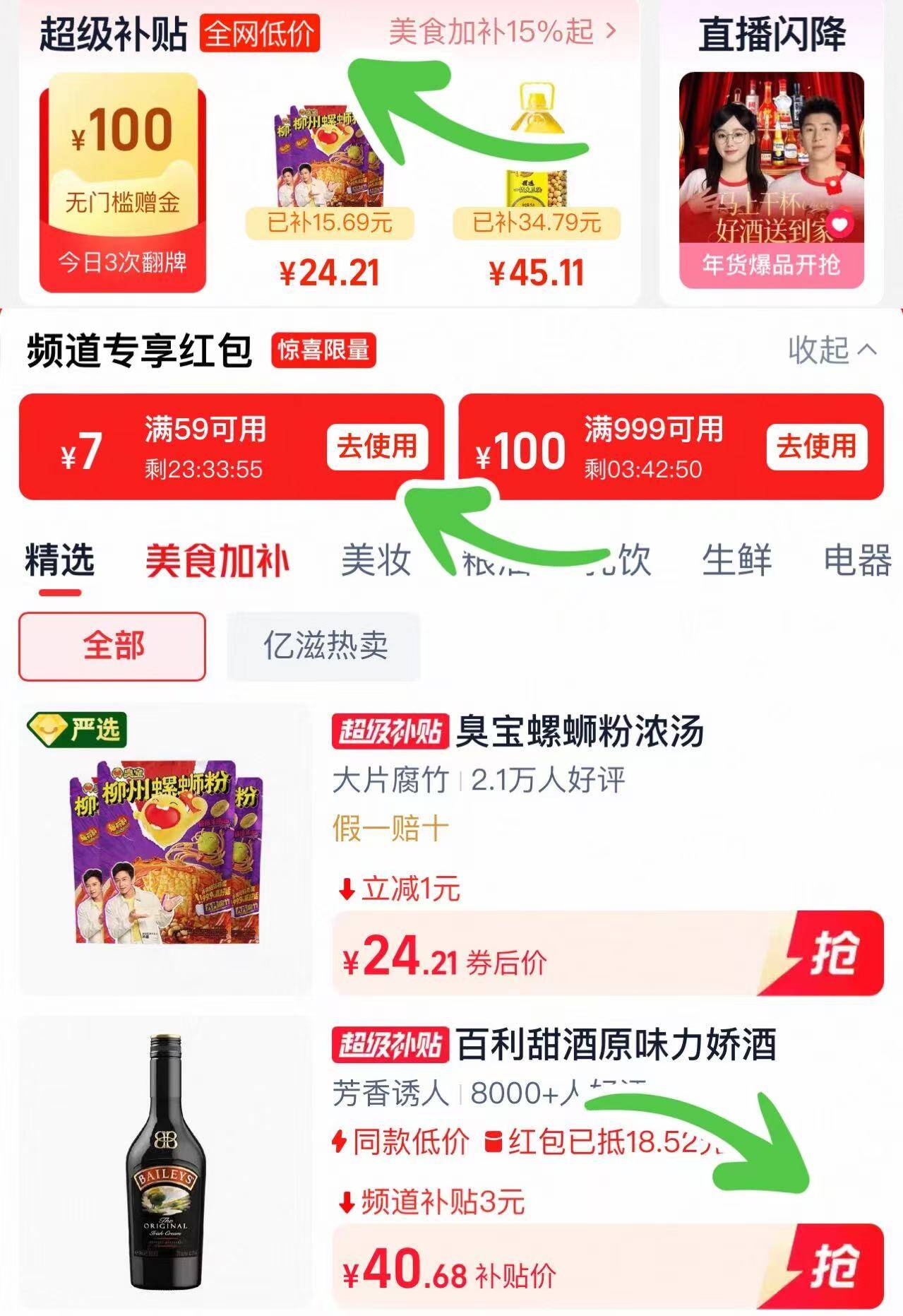This screenshot has height=1316, width=903.
Task: Switch to the 精选 tab
Action: click(x=59, y=562)
